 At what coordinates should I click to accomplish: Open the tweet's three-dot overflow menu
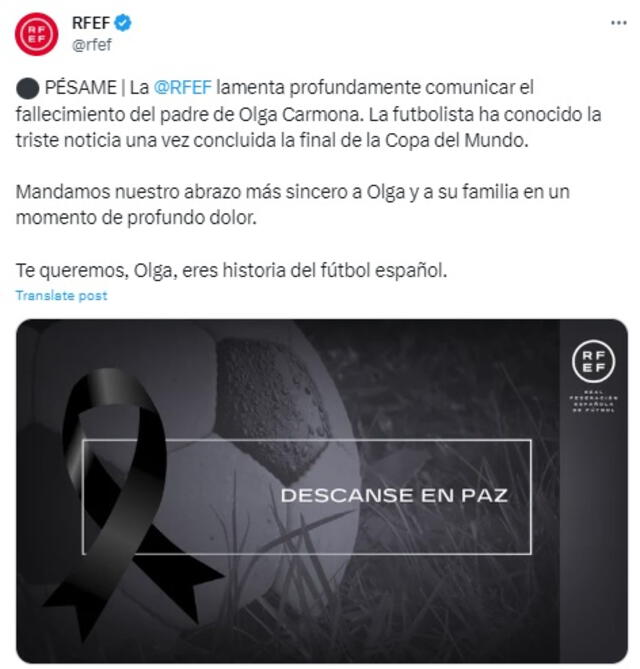(618, 22)
